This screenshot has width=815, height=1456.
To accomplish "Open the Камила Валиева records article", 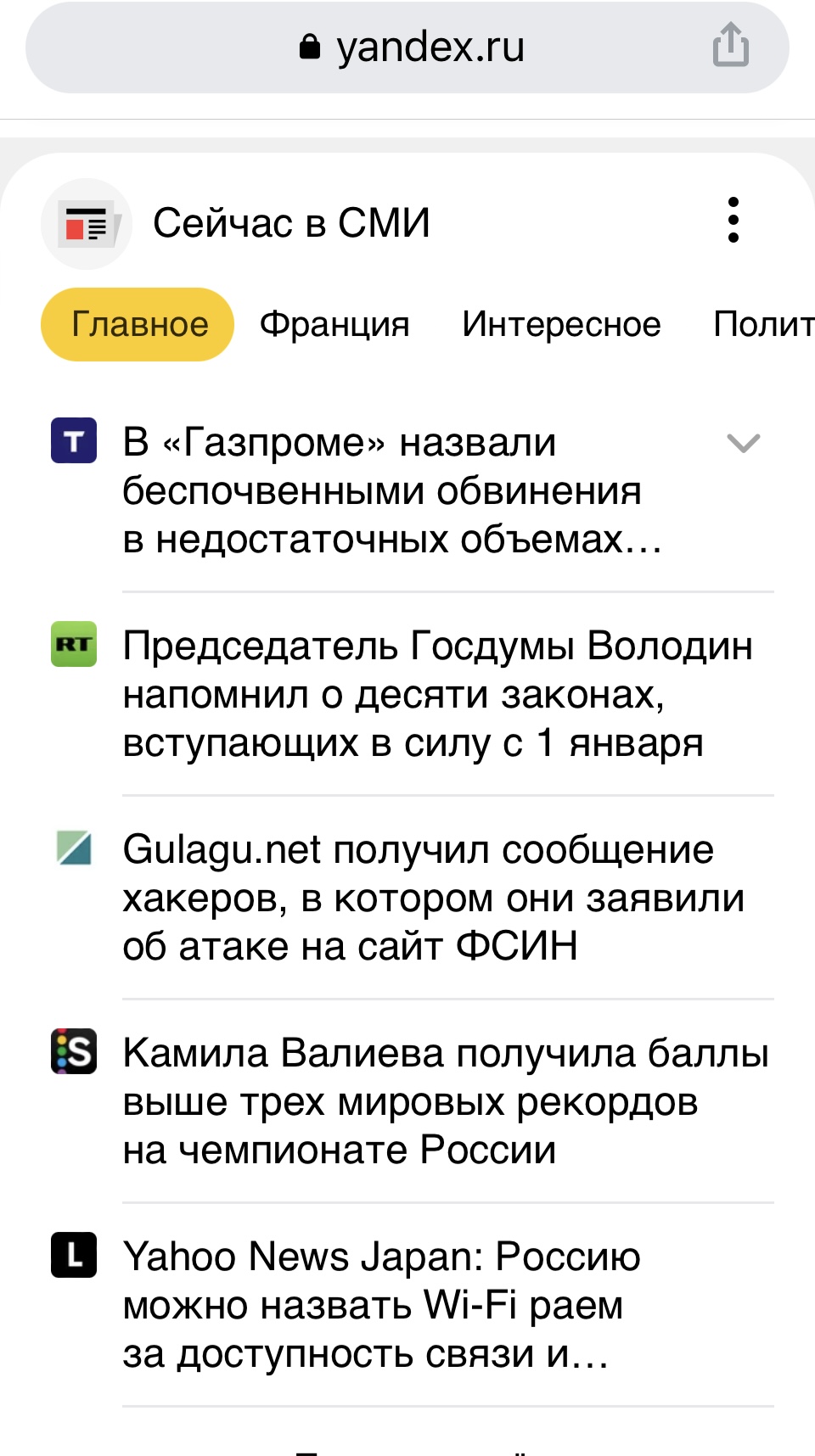I will click(x=446, y=1101).
